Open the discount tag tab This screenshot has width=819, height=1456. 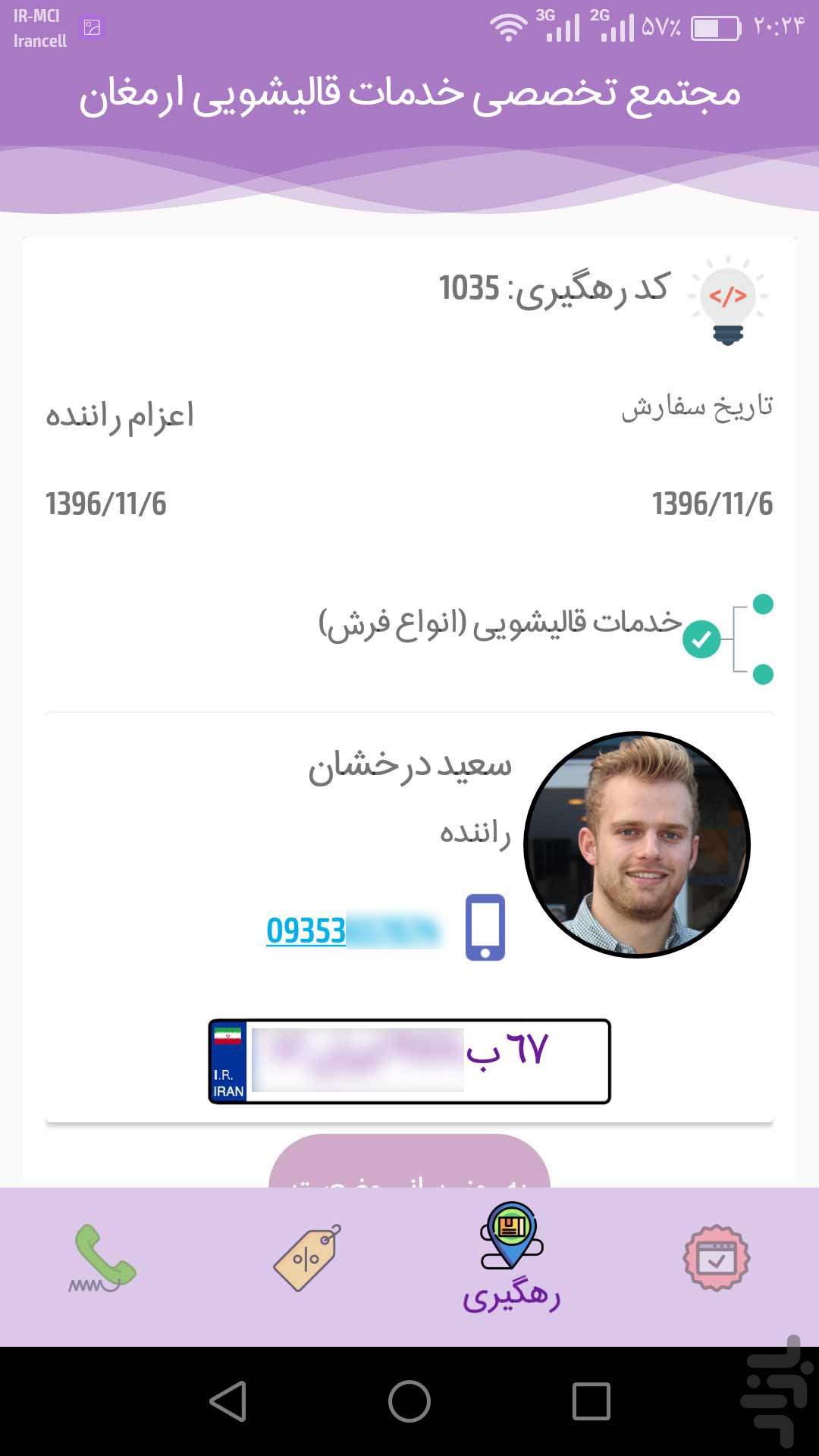(307, 1259)
